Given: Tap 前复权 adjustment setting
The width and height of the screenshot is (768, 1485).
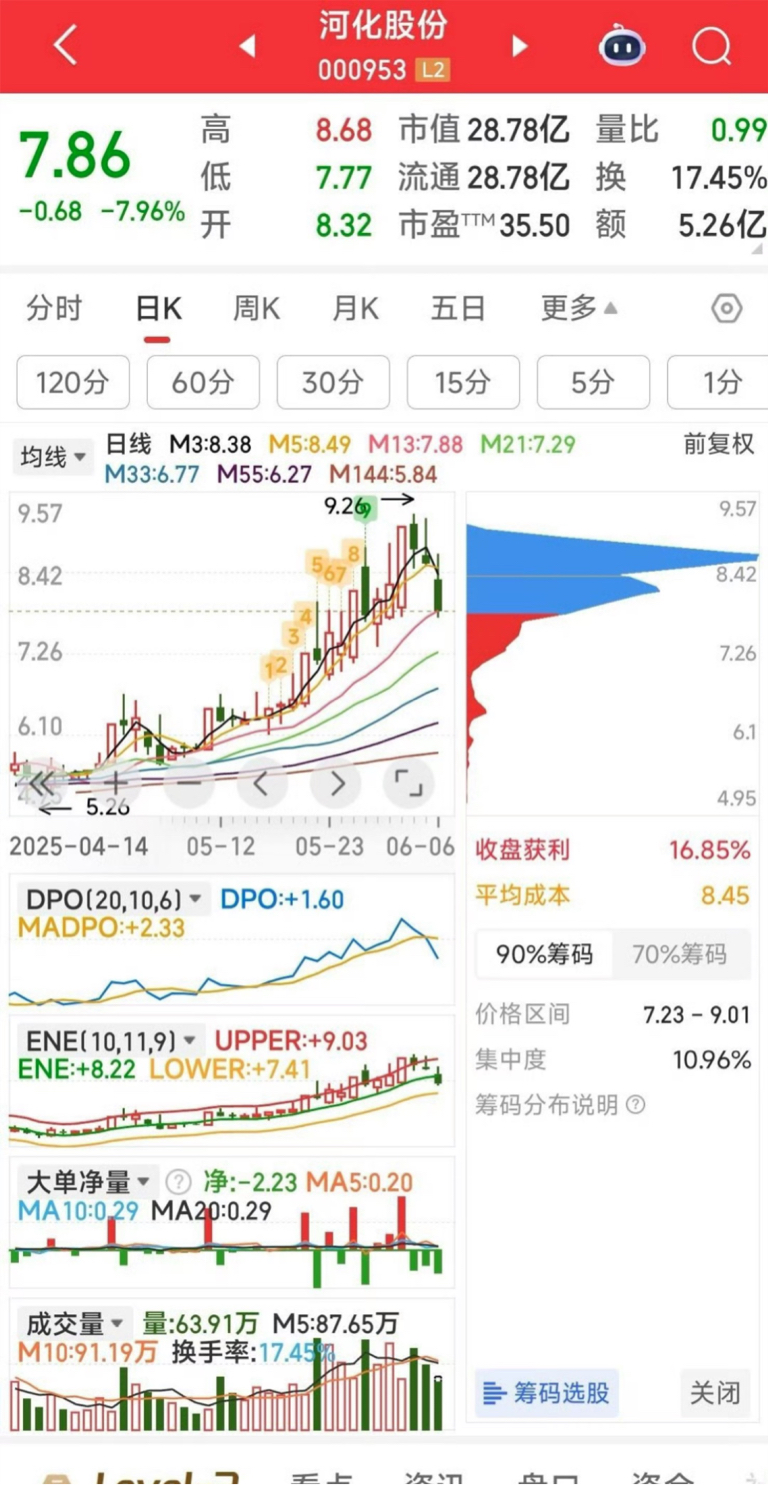Looking at the screenshot, I should tap(719, 444).
